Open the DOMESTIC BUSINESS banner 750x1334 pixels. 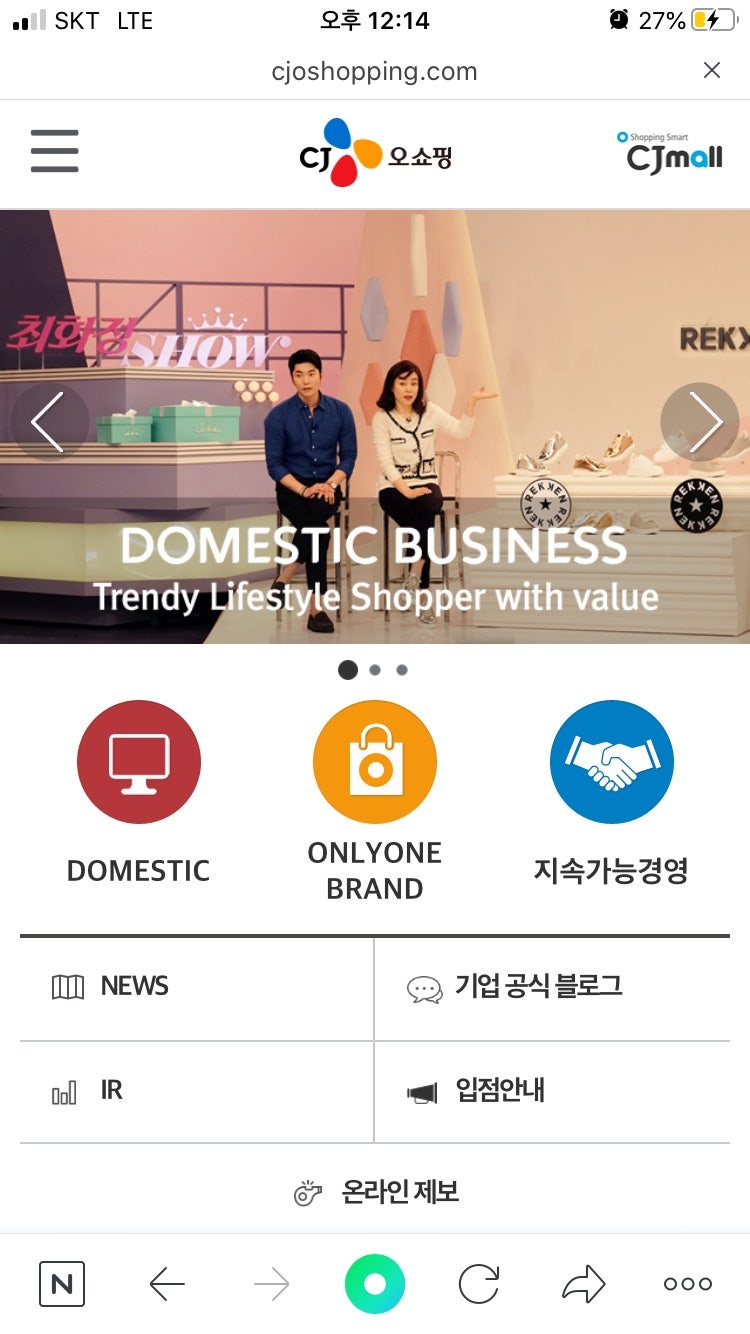[x=375, y=560]
